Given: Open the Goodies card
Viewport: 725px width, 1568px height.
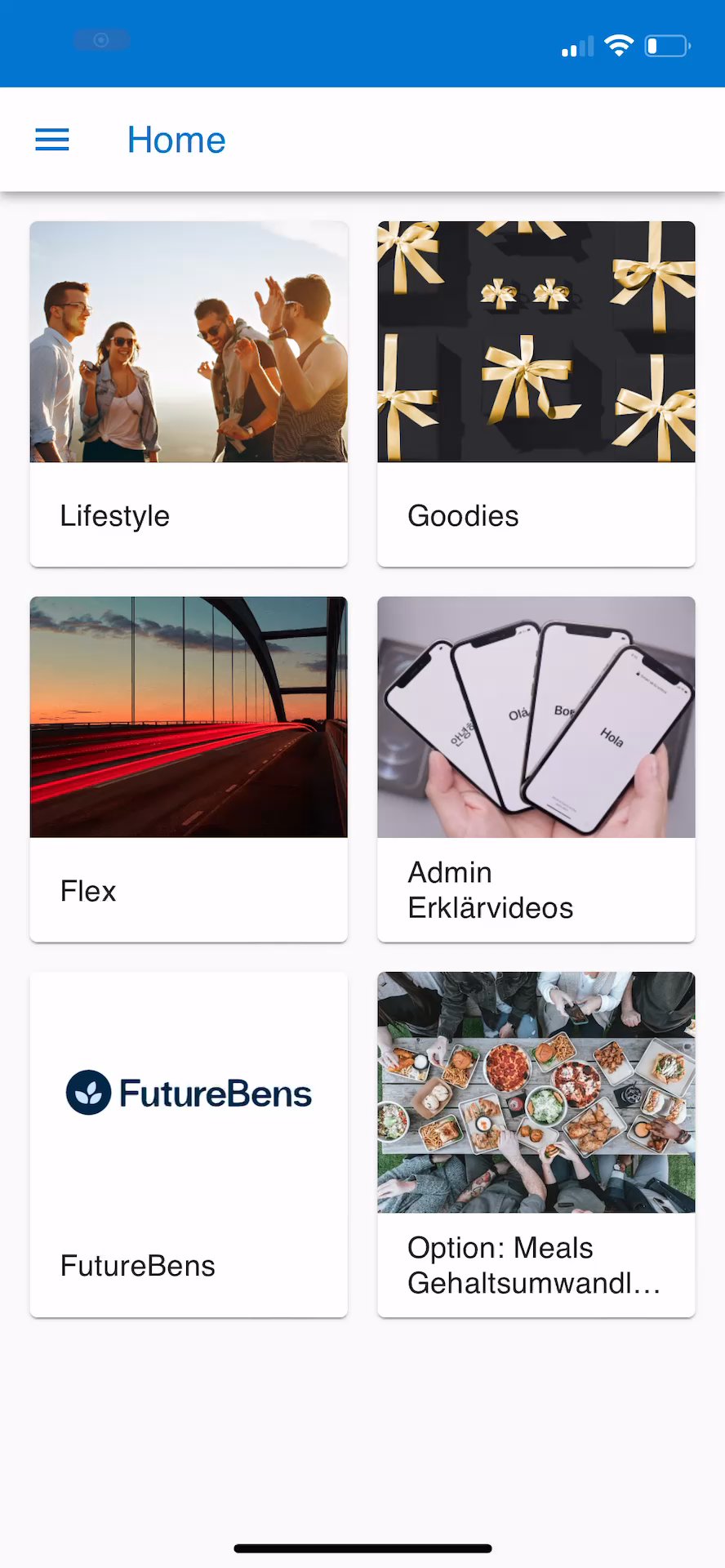Looking at the screenshot, I should pos(536,393).
